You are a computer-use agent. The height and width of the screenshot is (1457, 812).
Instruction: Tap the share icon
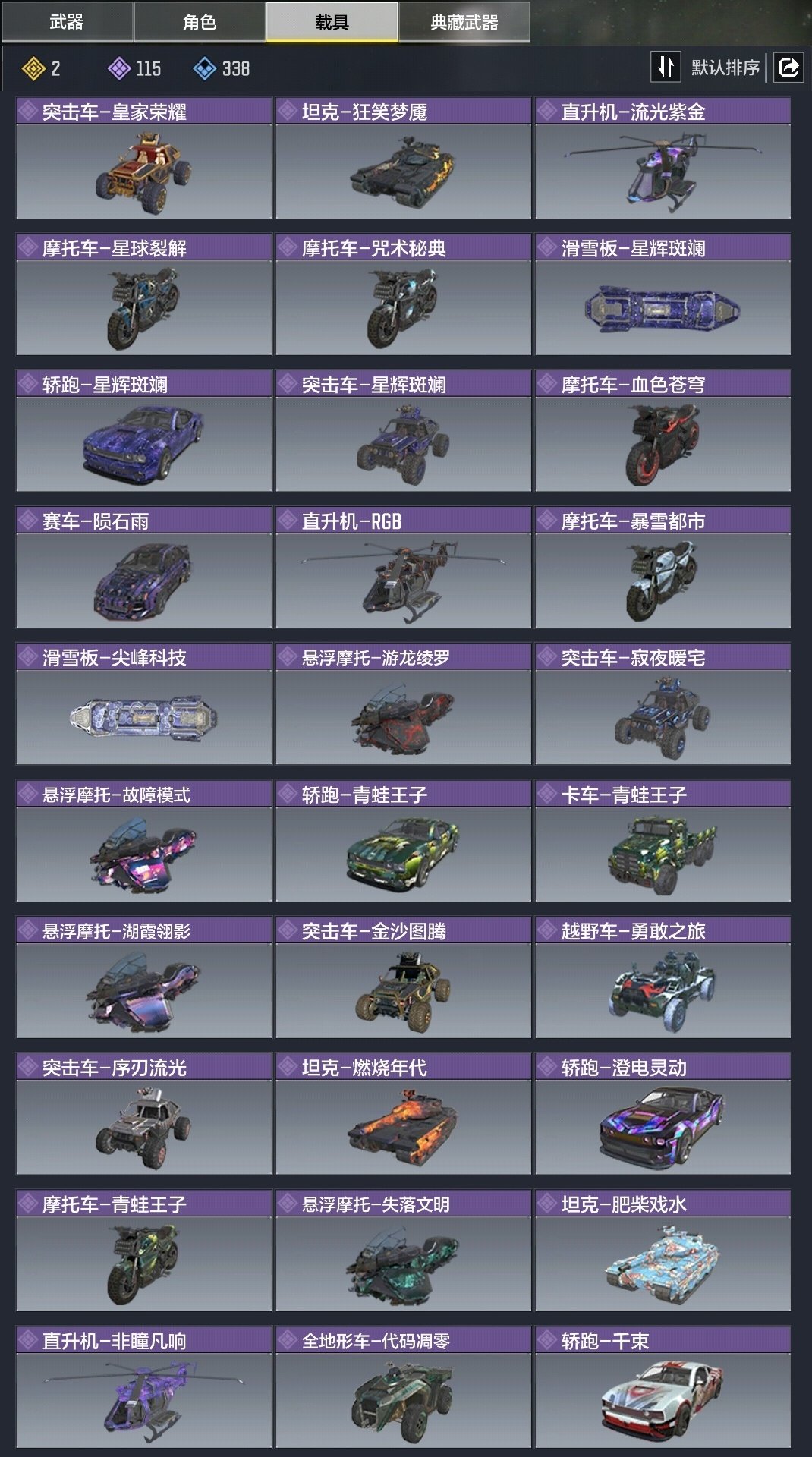(788, 68)
